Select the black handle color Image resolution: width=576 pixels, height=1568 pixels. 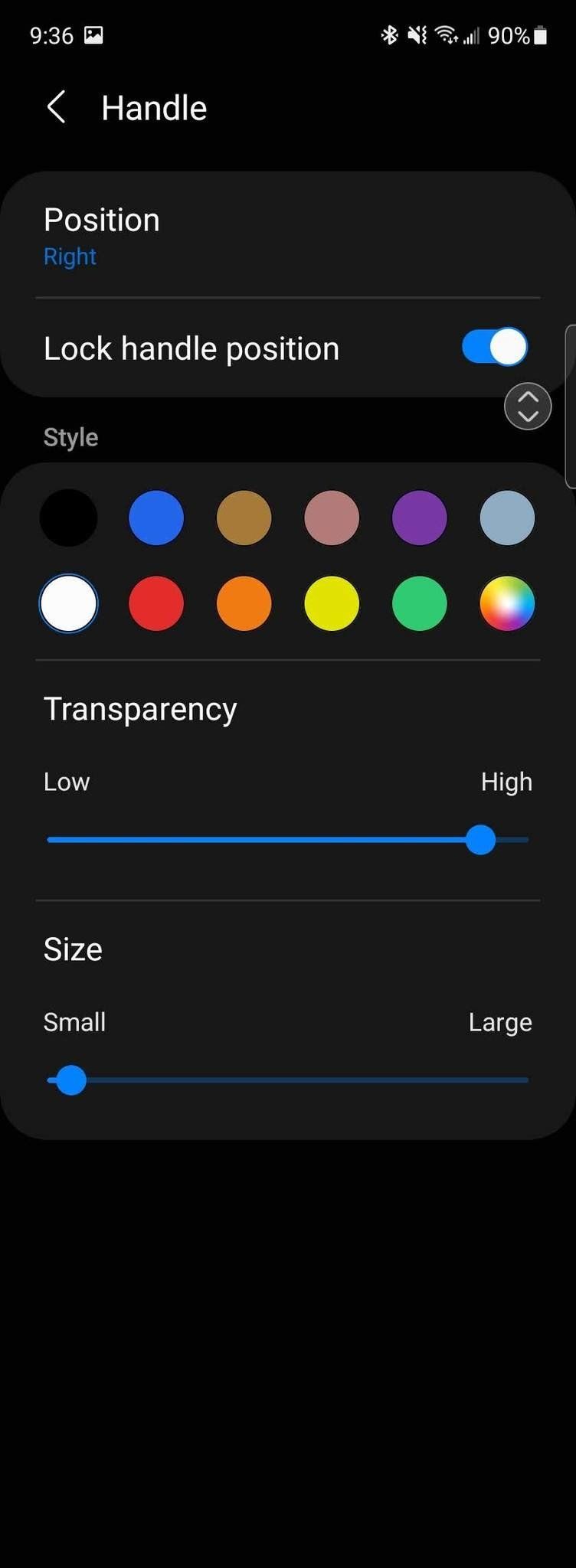(x=68, y=518)
